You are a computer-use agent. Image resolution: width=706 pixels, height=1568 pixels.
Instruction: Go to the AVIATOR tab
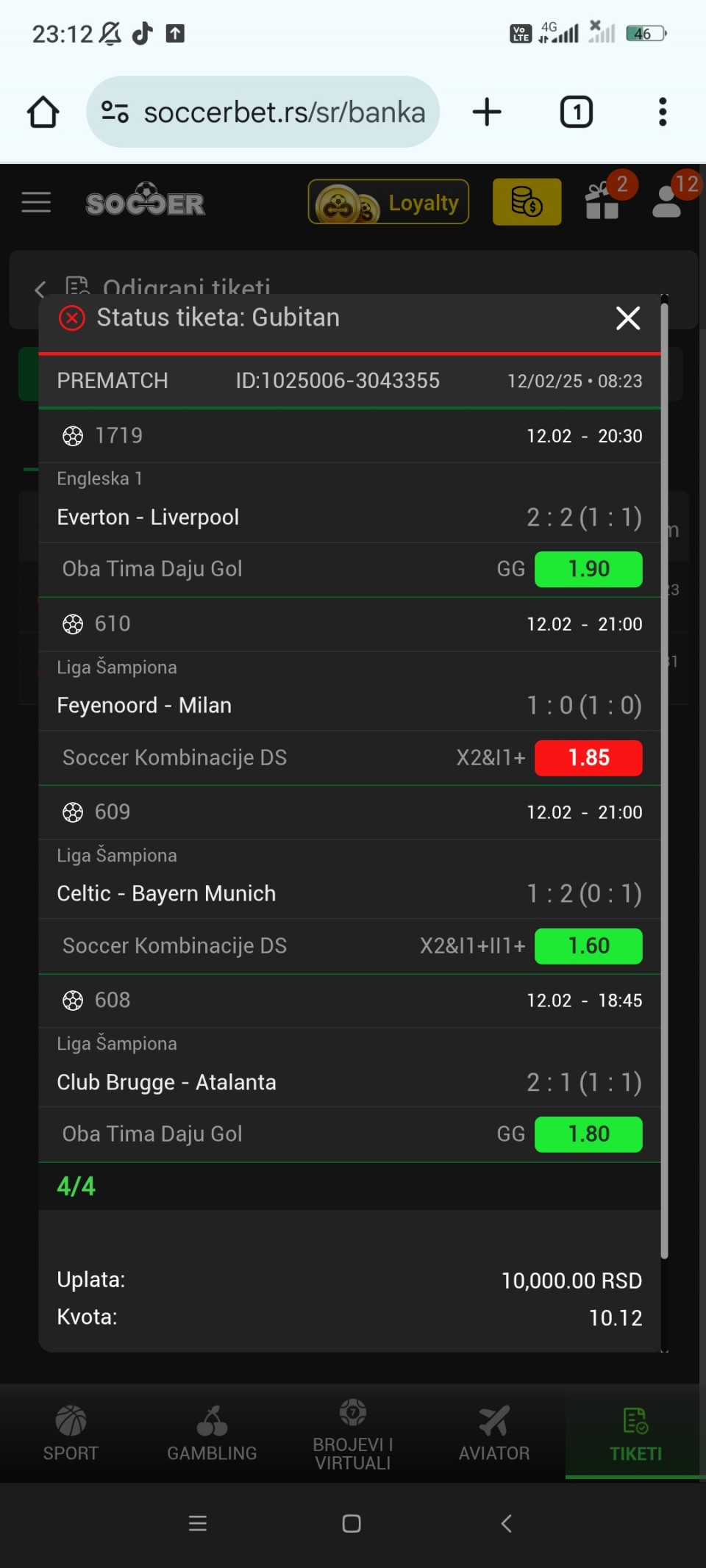pos(494,1432)
